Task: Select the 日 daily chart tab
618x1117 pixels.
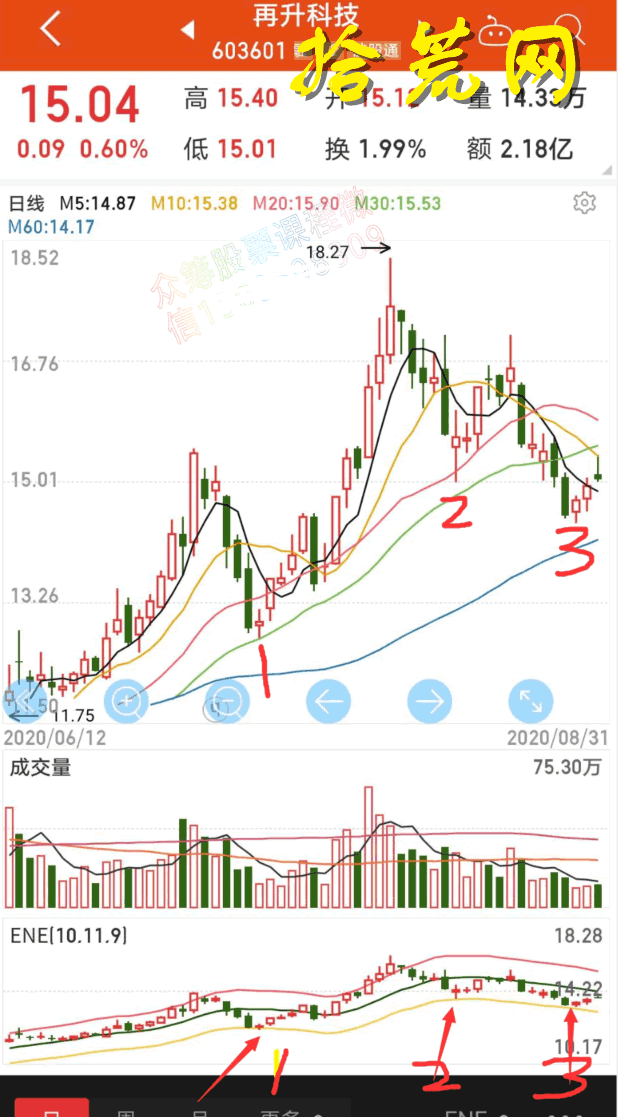Action: 51,1109
